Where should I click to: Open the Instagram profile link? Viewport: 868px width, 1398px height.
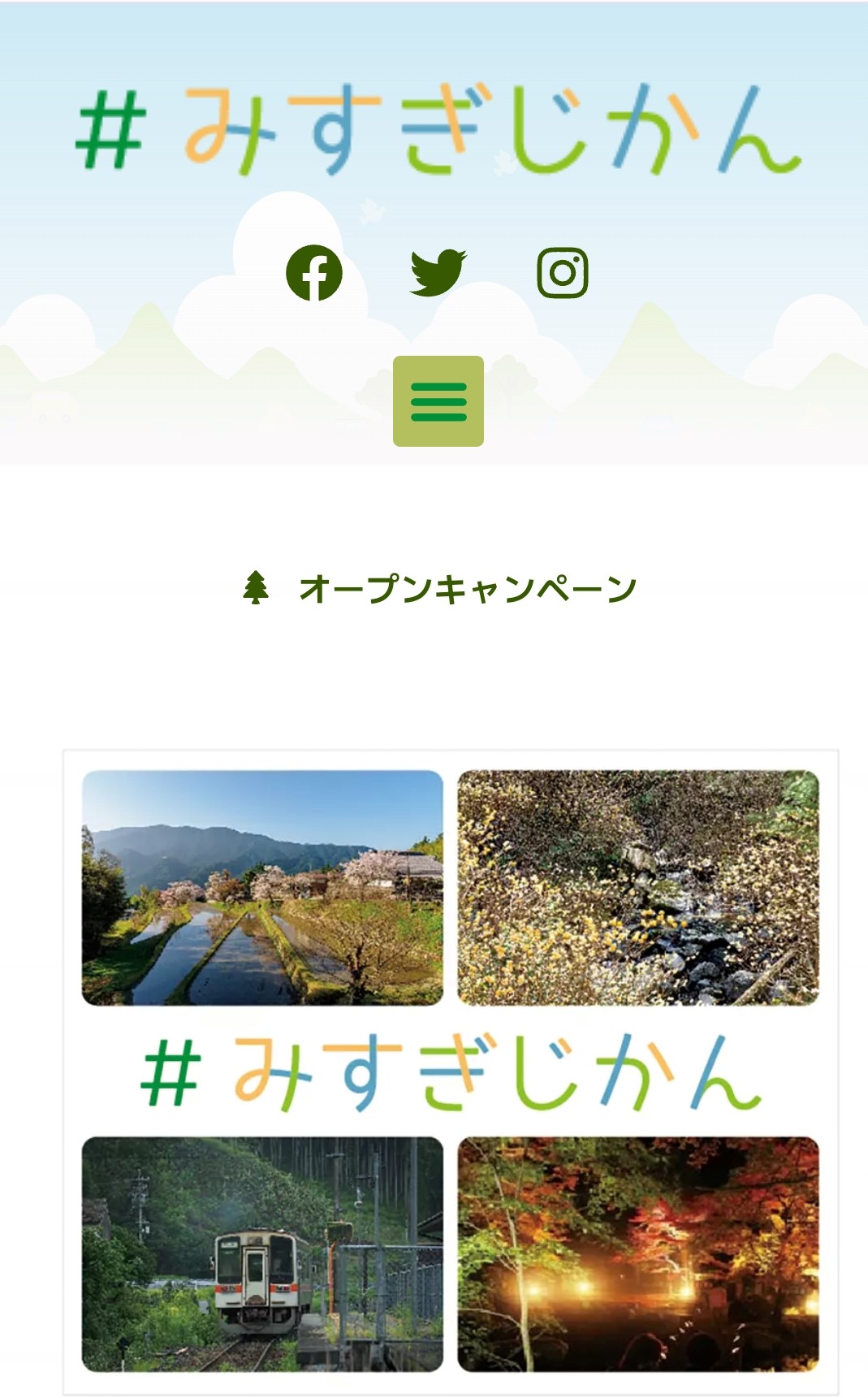(x=563, y=273)
